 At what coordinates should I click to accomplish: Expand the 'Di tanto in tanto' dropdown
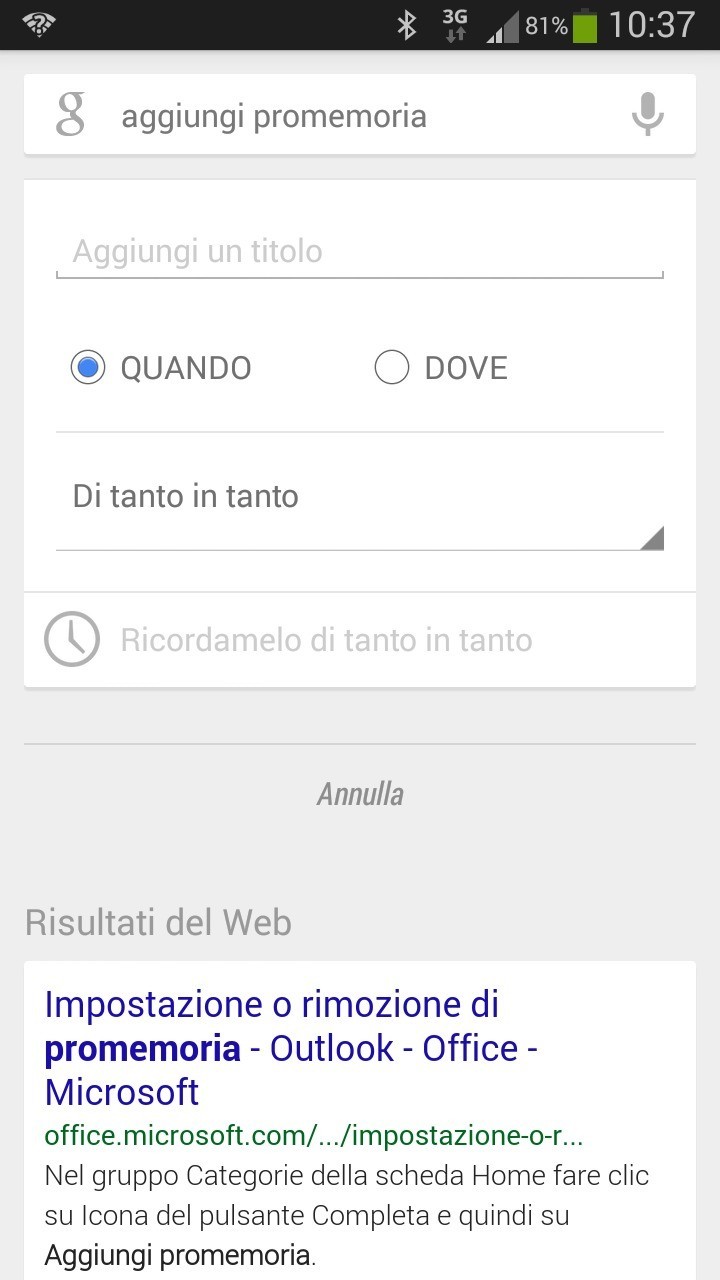tap(359, 497)
